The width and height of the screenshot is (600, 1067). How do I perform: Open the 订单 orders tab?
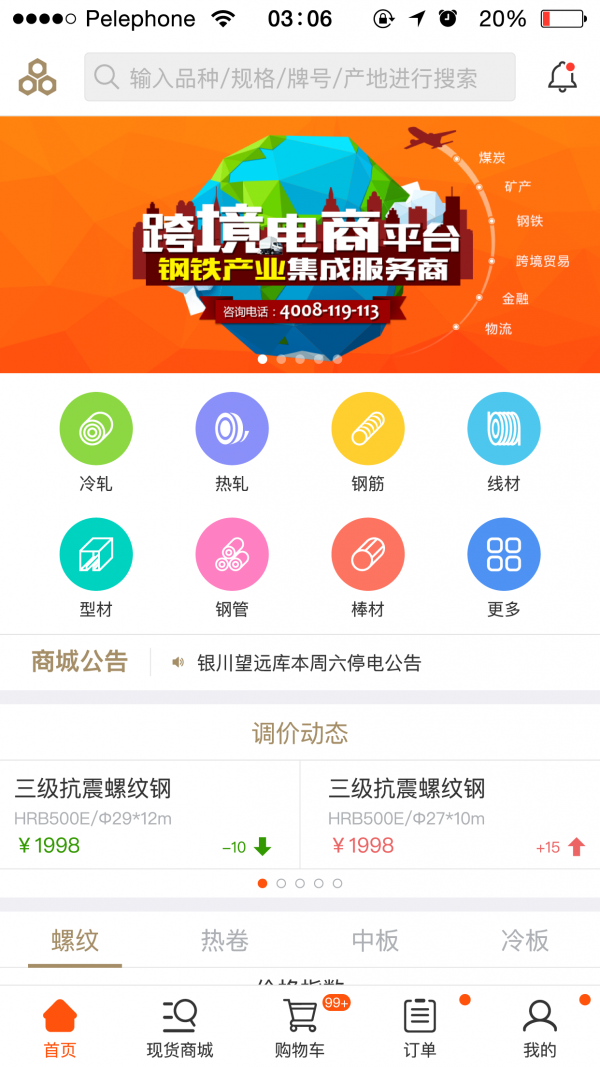420,1028
